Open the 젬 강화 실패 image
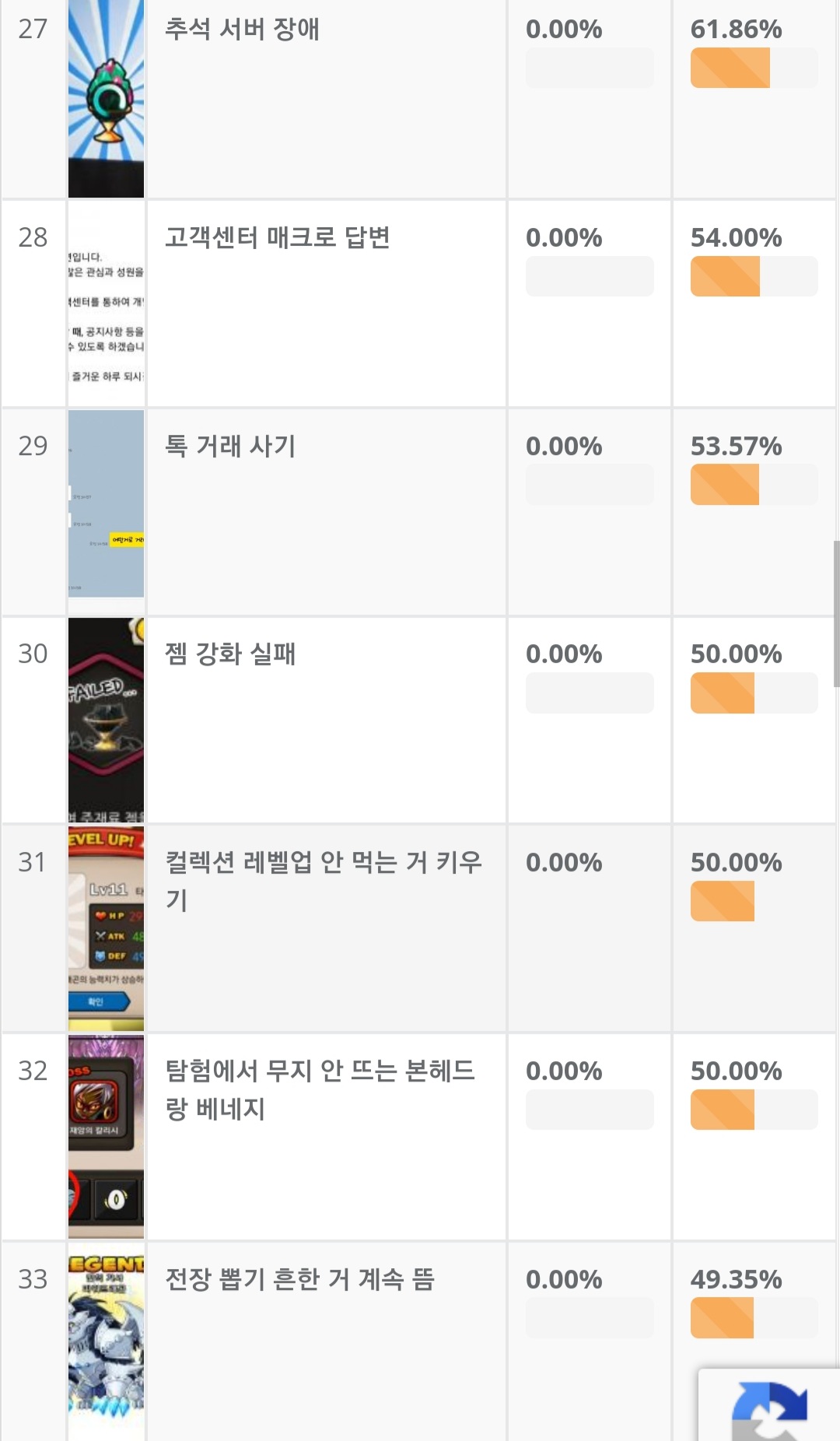The image size is (840, 1441). tap(106, 720)
